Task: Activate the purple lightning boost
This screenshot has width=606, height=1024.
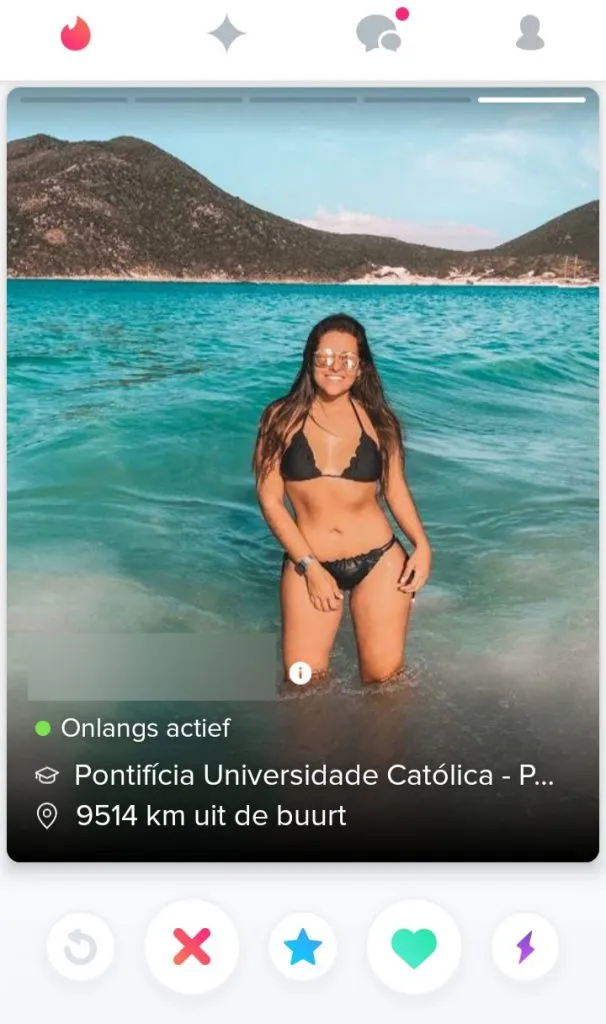Action: 525,947
